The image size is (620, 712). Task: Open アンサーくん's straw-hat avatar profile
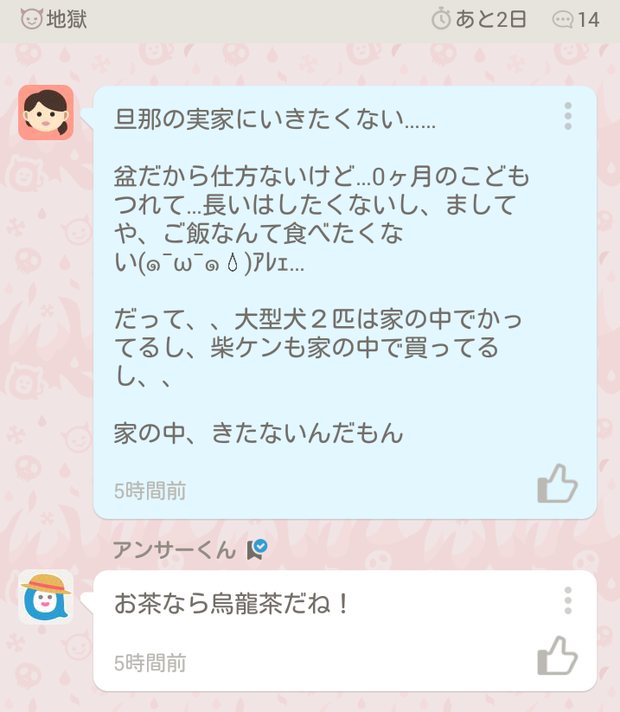click(x=46, y=597)
